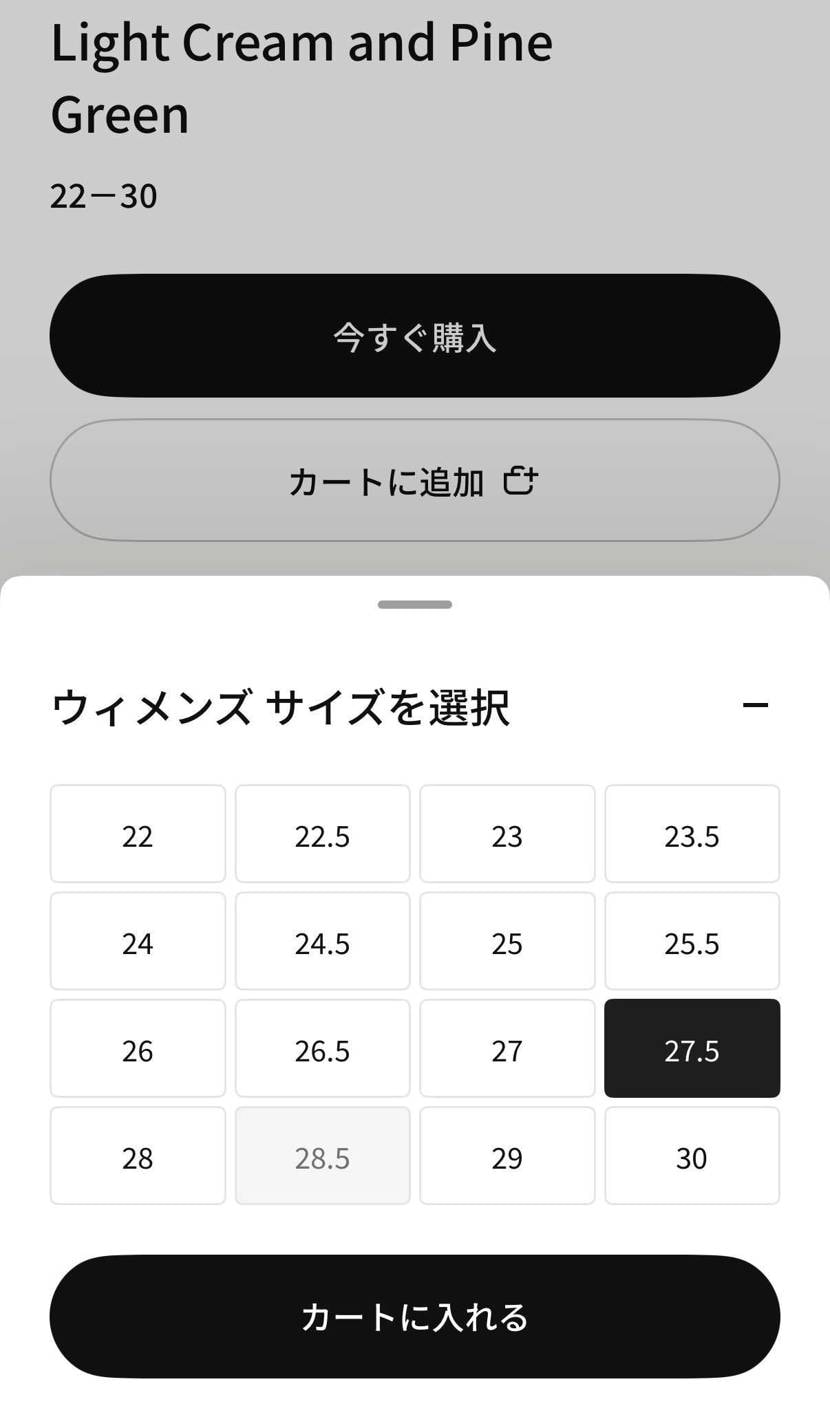Deselect the highlighted size 27.5
This screenshot has height=1428, width=830.
(692, 1049)
